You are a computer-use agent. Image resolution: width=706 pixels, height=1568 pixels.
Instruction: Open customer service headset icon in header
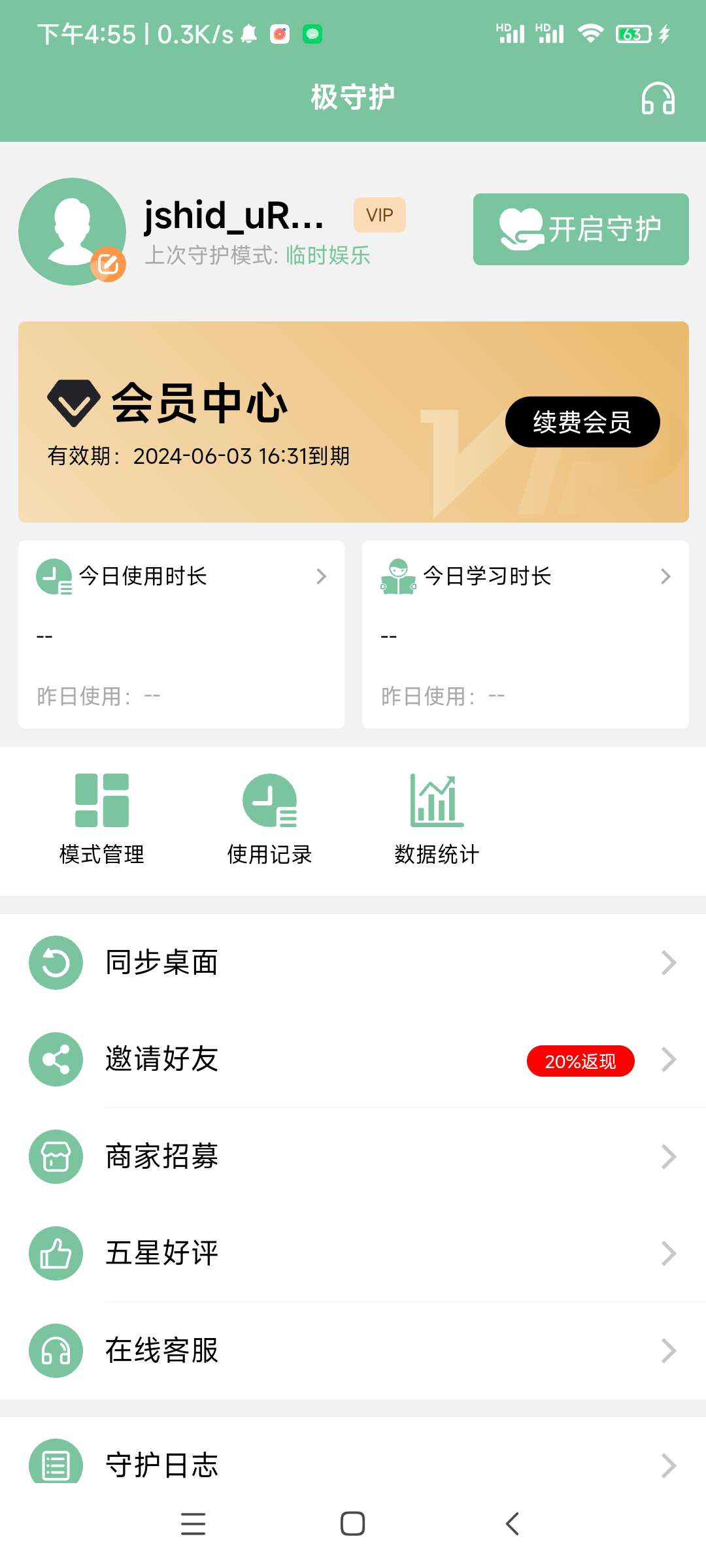coord(658,99)
